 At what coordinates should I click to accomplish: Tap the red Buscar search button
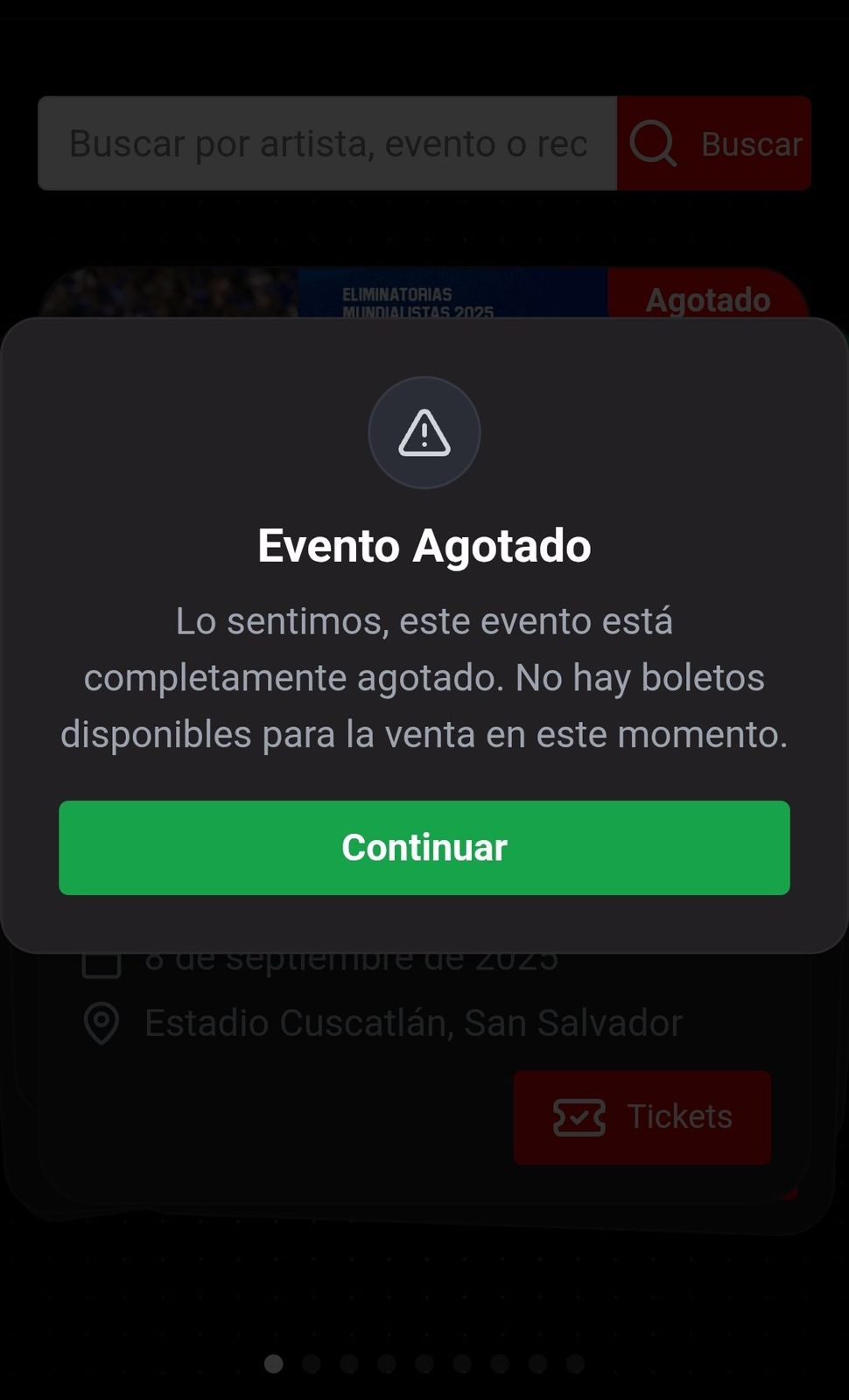click(x=714, y=143)
